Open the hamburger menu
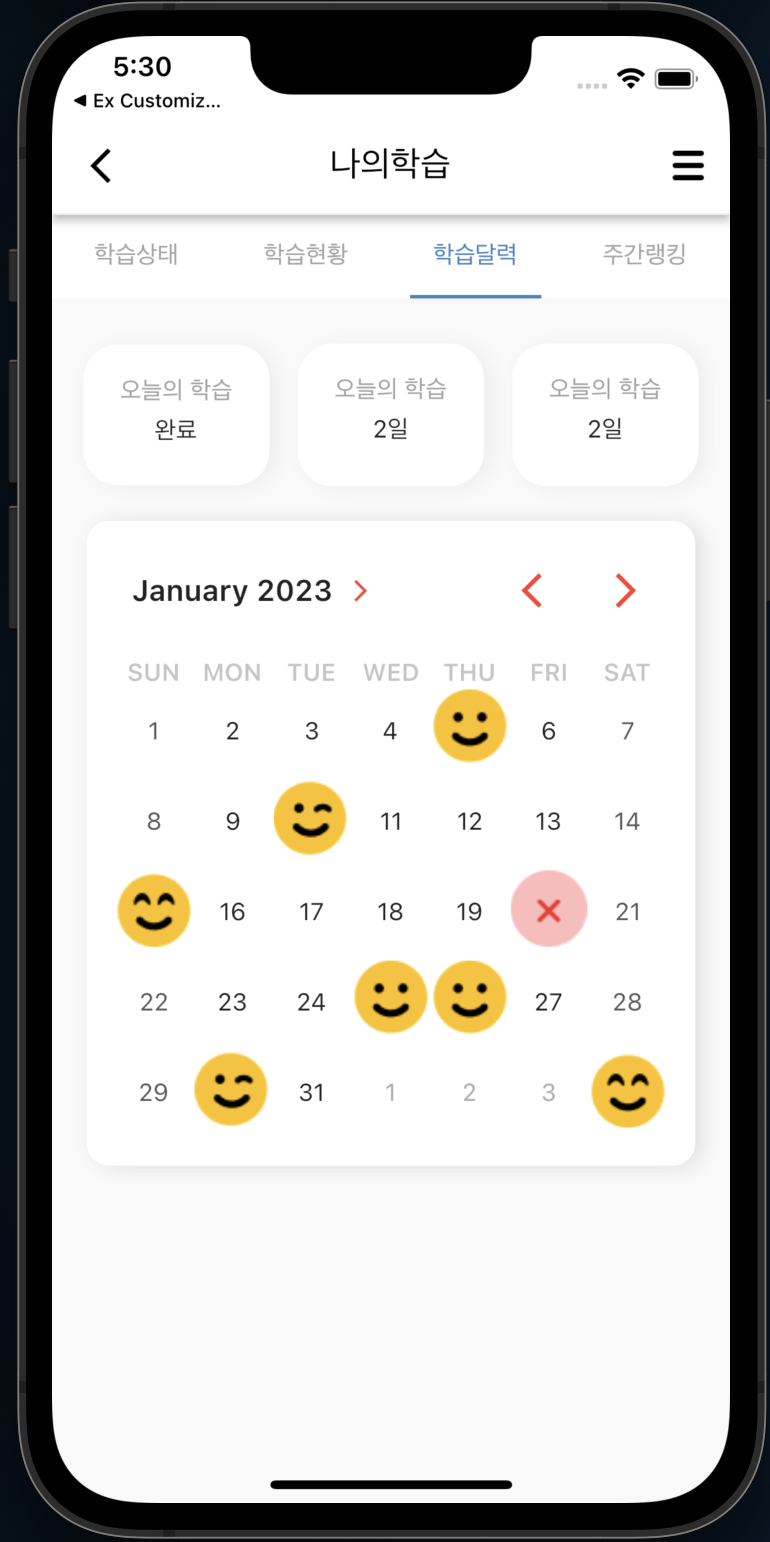Viewport: 770px width, 1542px height. [688, 165]
